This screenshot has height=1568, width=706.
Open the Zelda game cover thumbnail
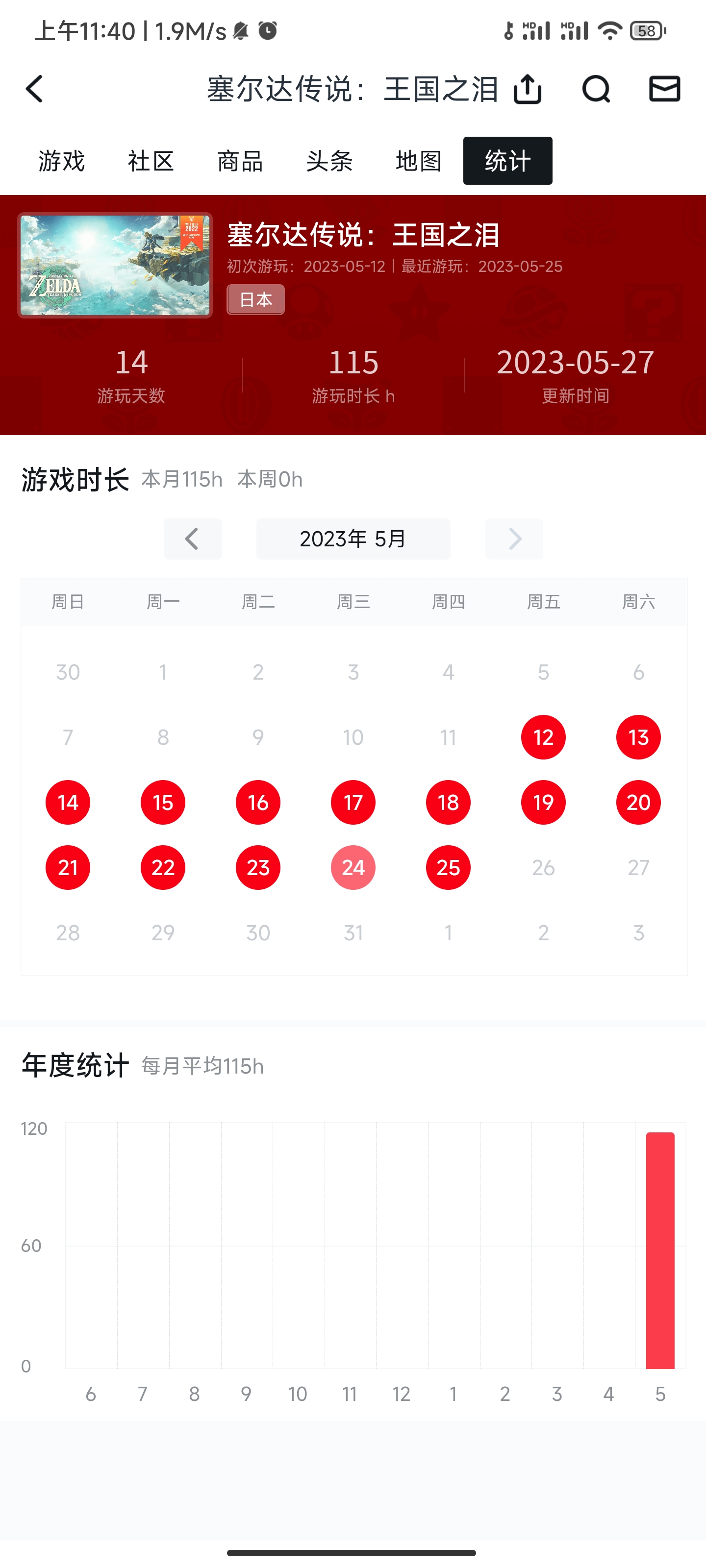[x=115, y=264]
